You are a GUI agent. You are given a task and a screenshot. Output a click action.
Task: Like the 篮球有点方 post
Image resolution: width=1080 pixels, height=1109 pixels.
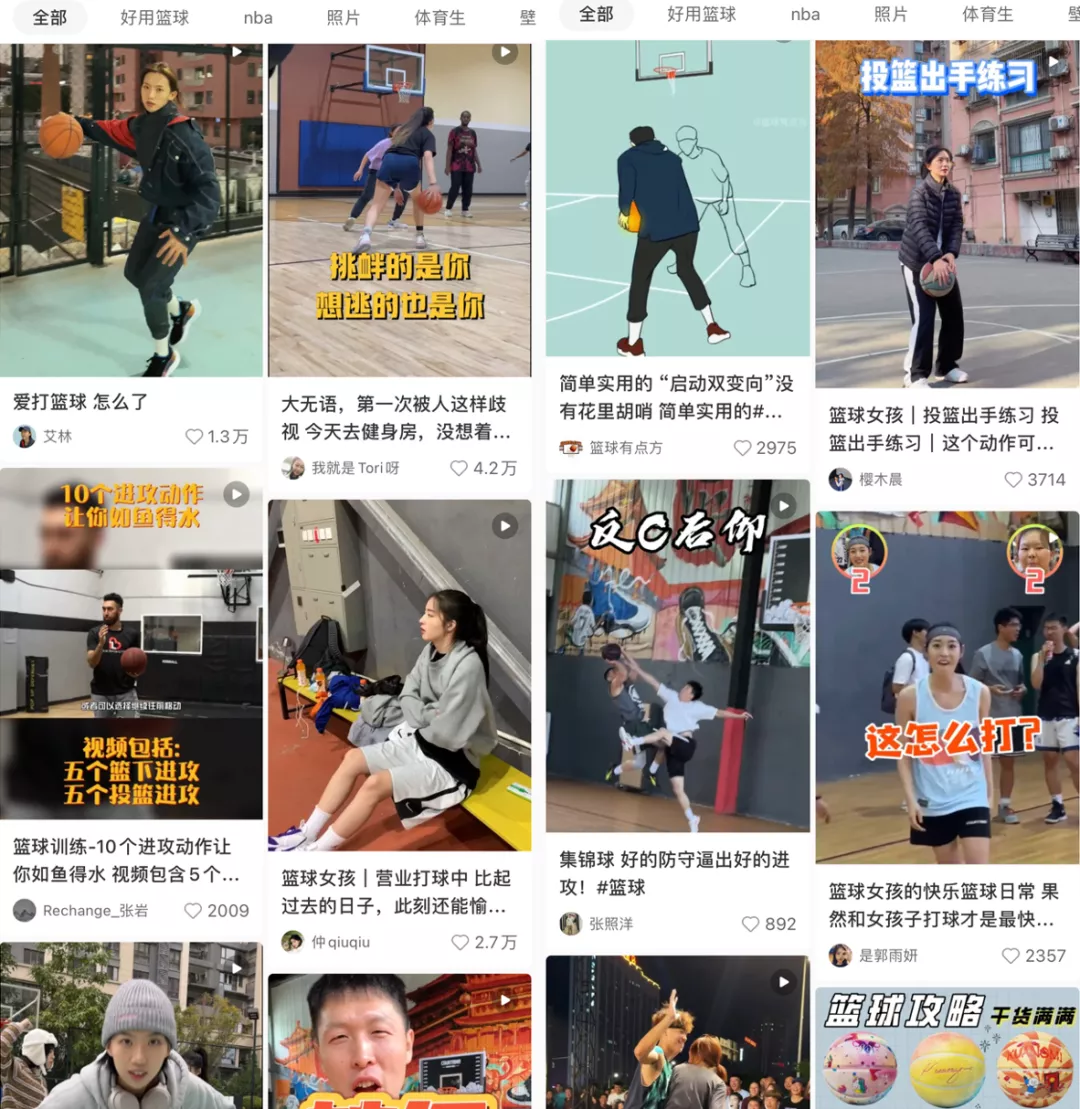click(743, 448)
